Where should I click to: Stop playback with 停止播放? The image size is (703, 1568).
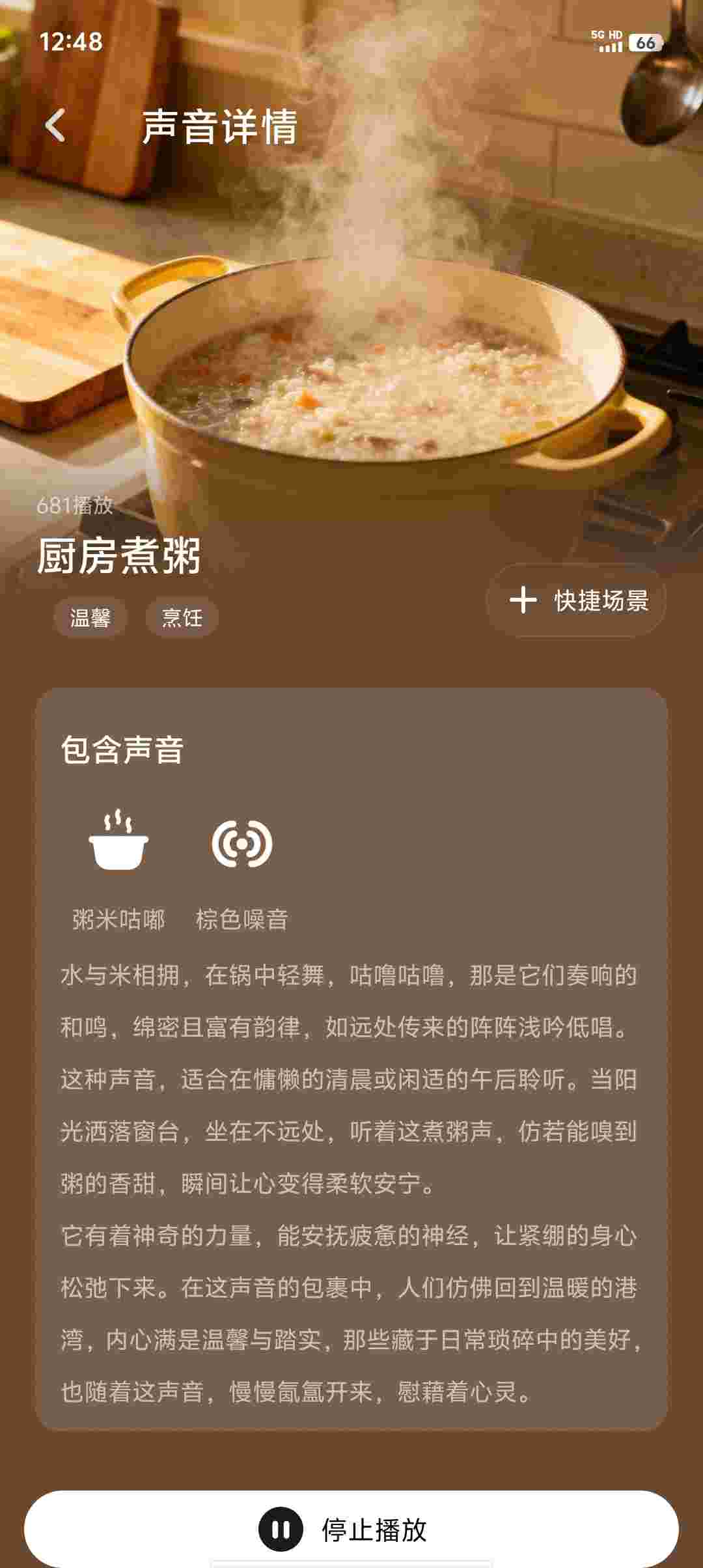351,1530
